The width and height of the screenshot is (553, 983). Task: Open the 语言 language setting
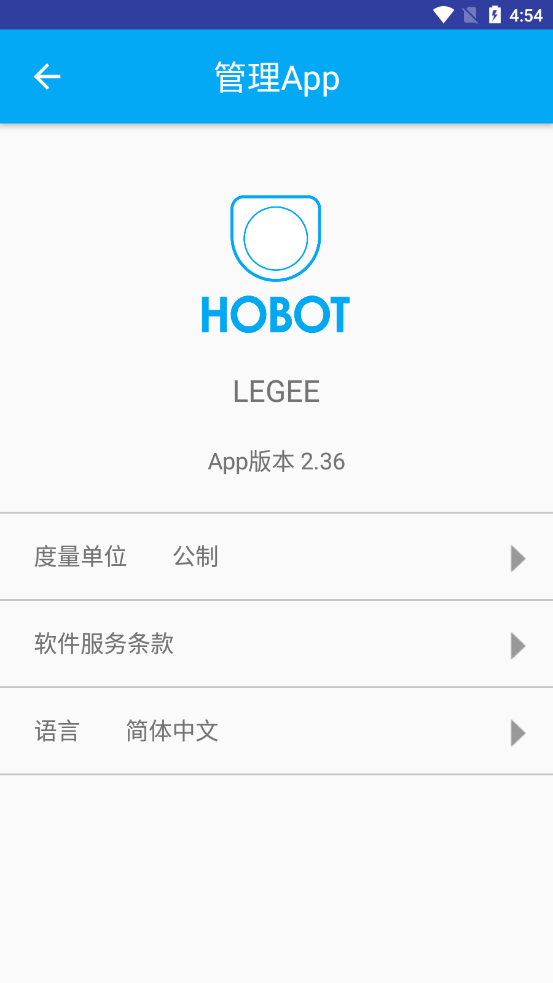276,731
